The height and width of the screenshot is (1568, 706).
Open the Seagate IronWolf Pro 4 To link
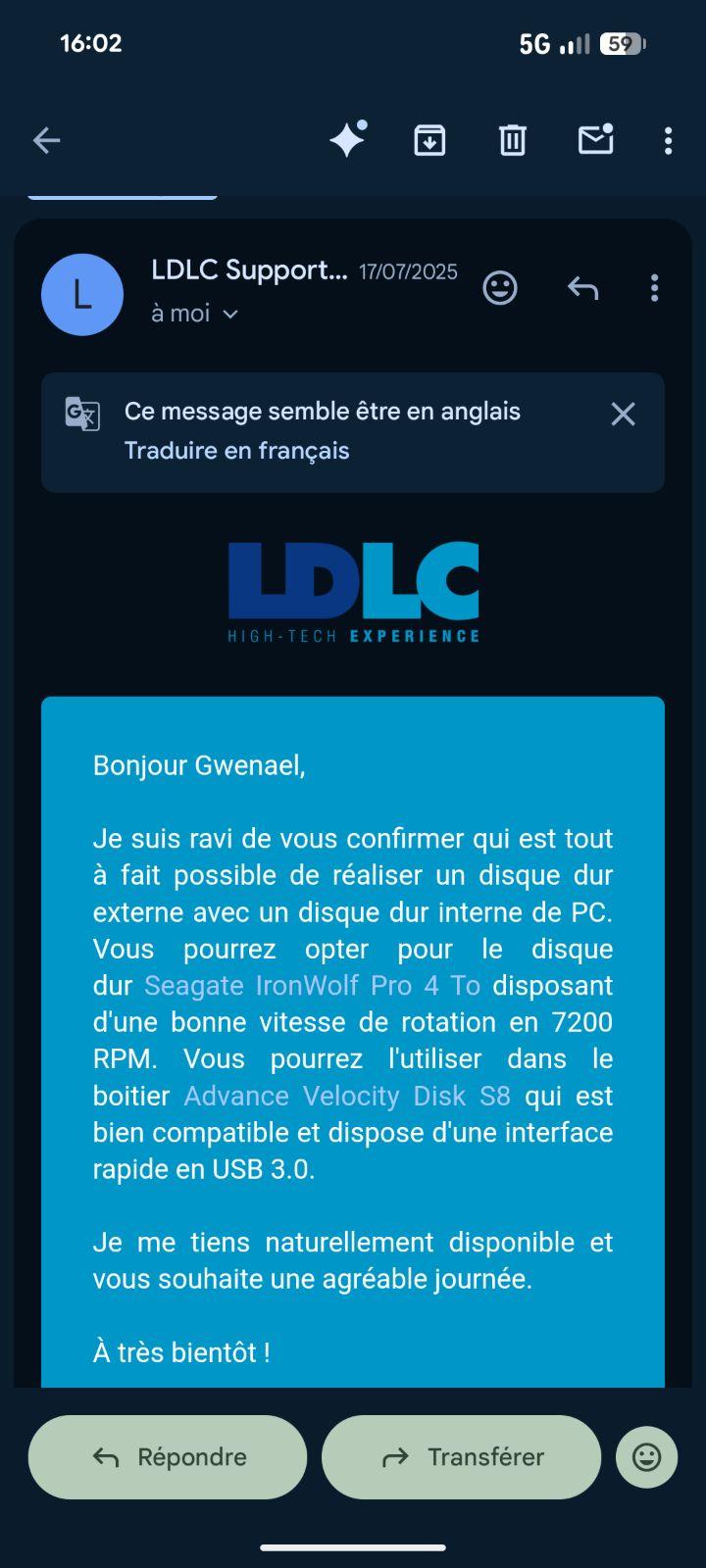tap(312, 986)
